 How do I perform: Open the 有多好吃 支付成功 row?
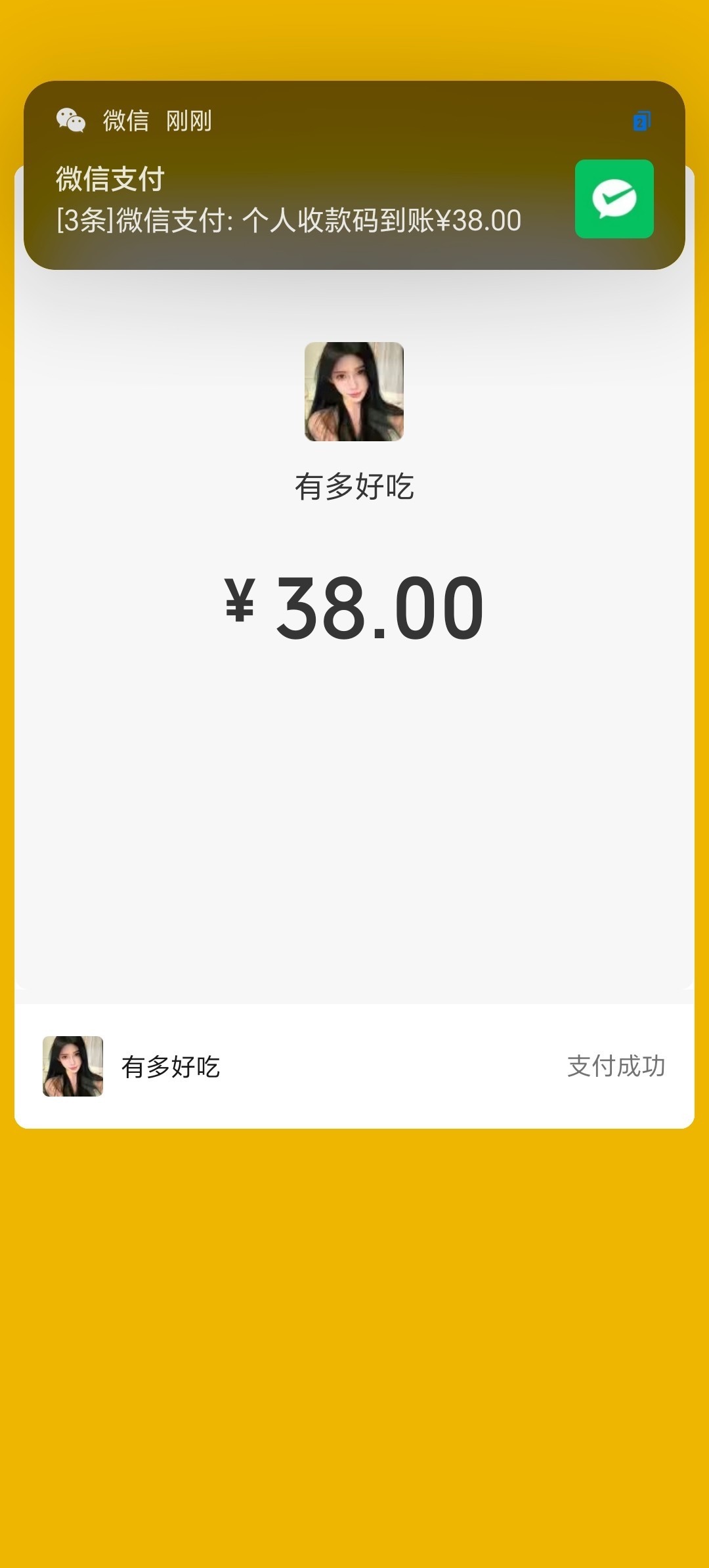[354, 1066]
